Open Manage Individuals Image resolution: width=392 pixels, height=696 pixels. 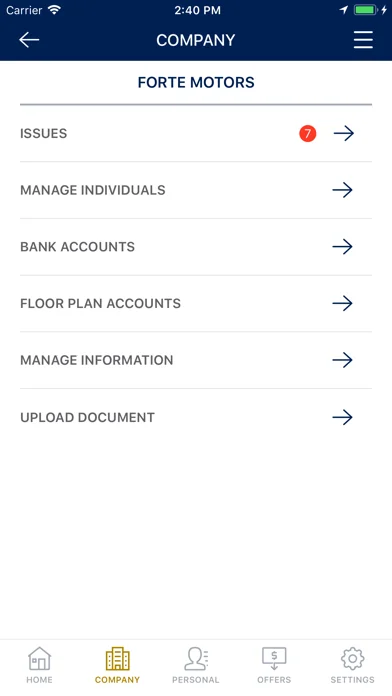pyautogui.click(x=196, y=190)
